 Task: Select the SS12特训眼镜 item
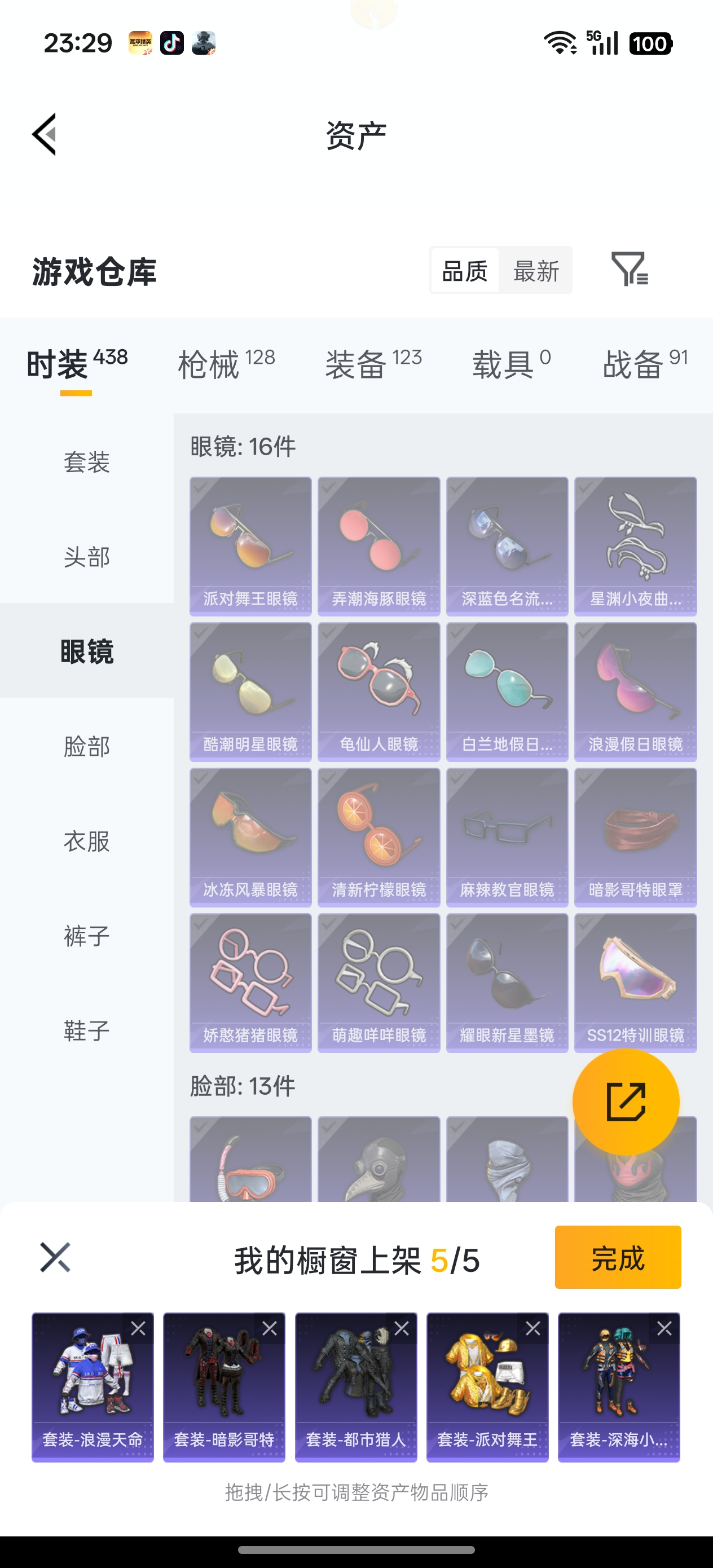click(x=635, y=982)
